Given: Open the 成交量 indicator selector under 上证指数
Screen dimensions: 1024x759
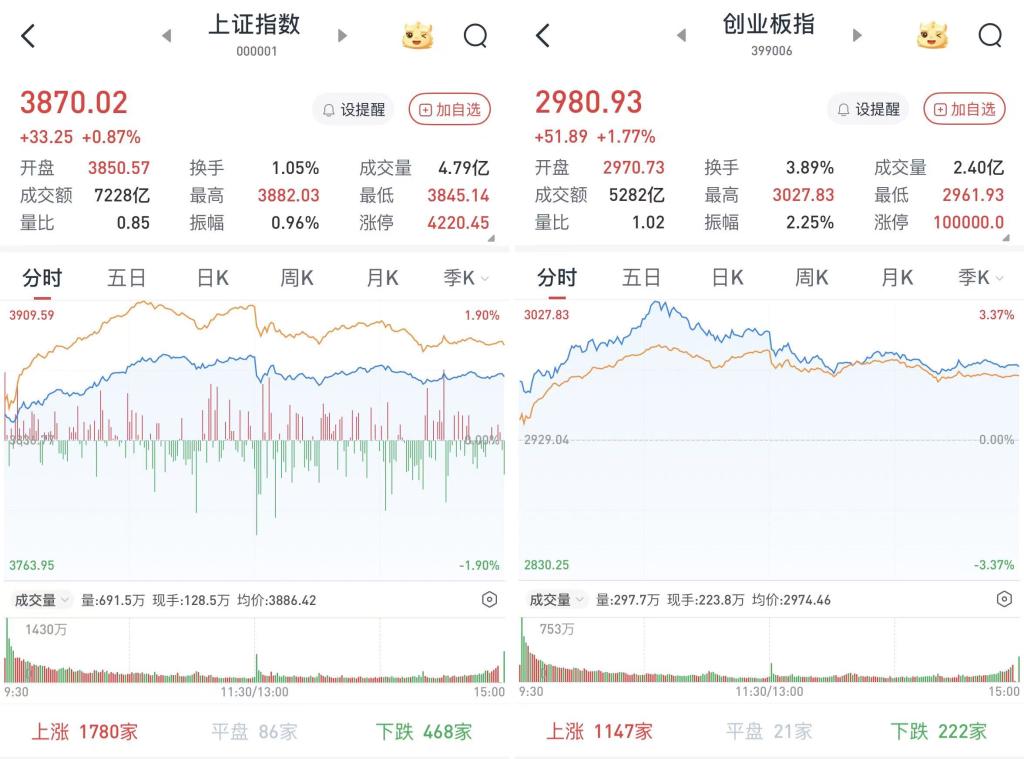Looking at the screenshot, I should coord(41,600).
